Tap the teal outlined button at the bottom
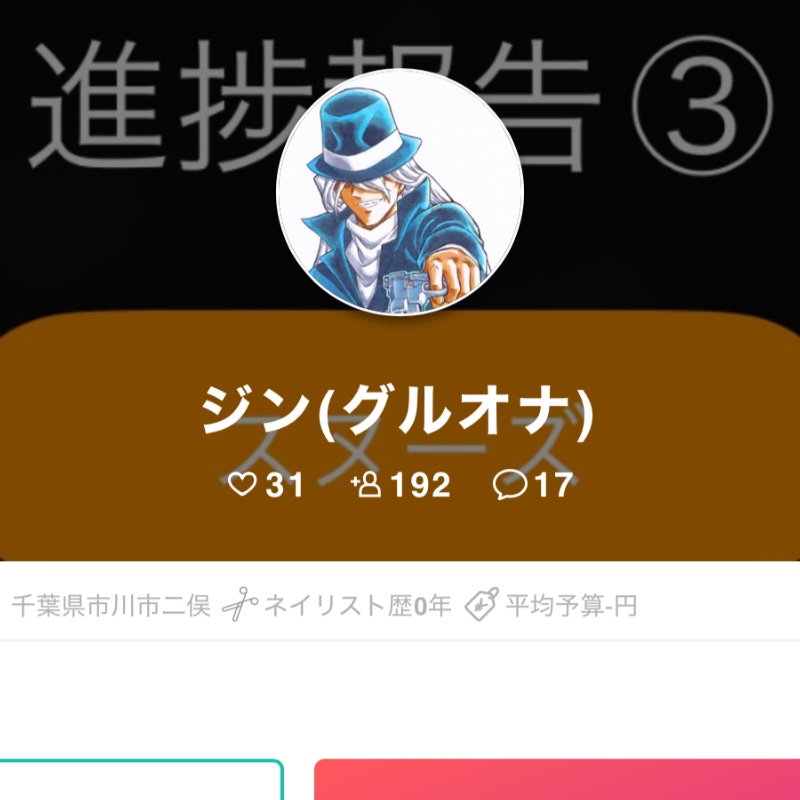 pyautogui.click(x=140, y=781)
